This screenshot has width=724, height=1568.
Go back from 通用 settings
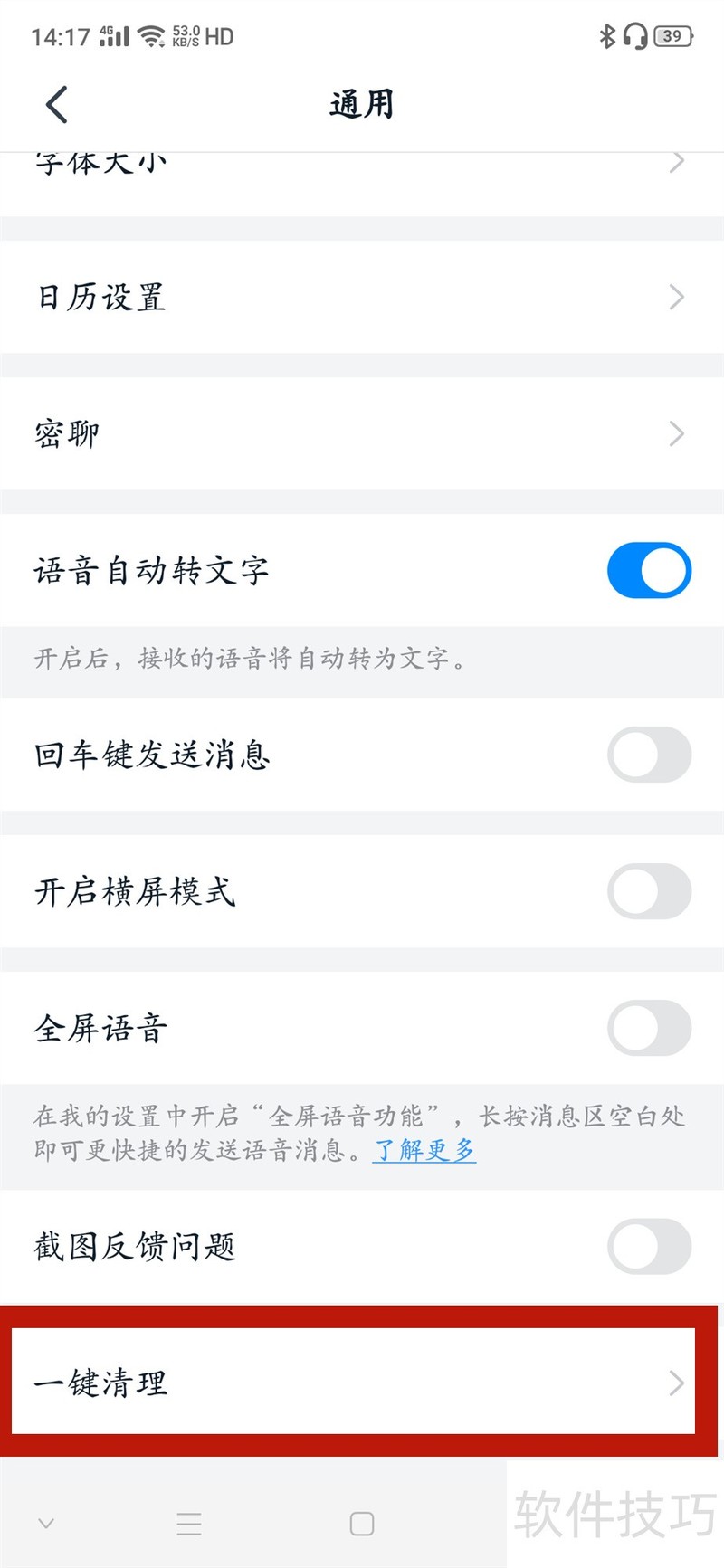pos(57,104)
